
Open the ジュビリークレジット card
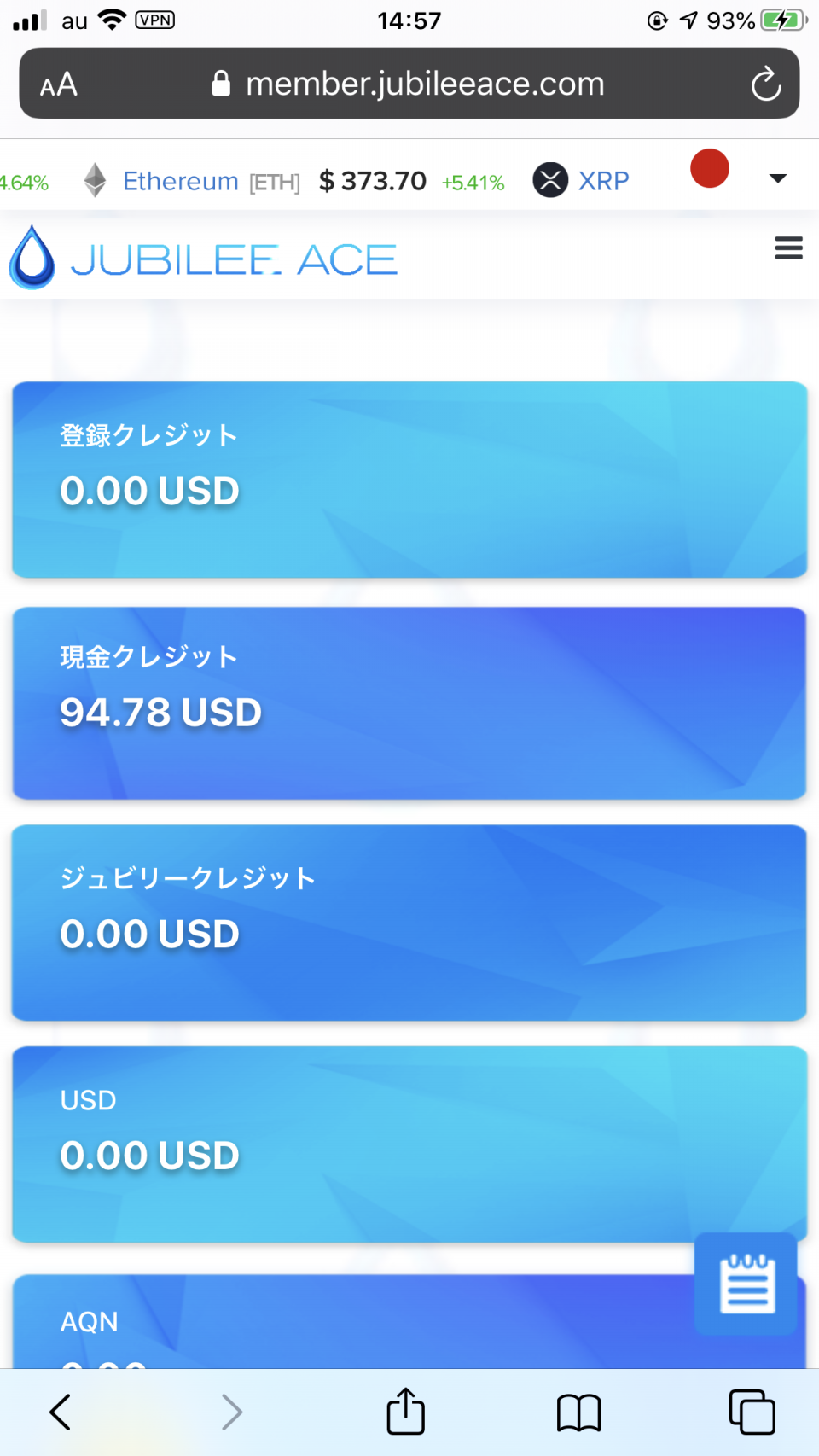click(x=409, y=923)
